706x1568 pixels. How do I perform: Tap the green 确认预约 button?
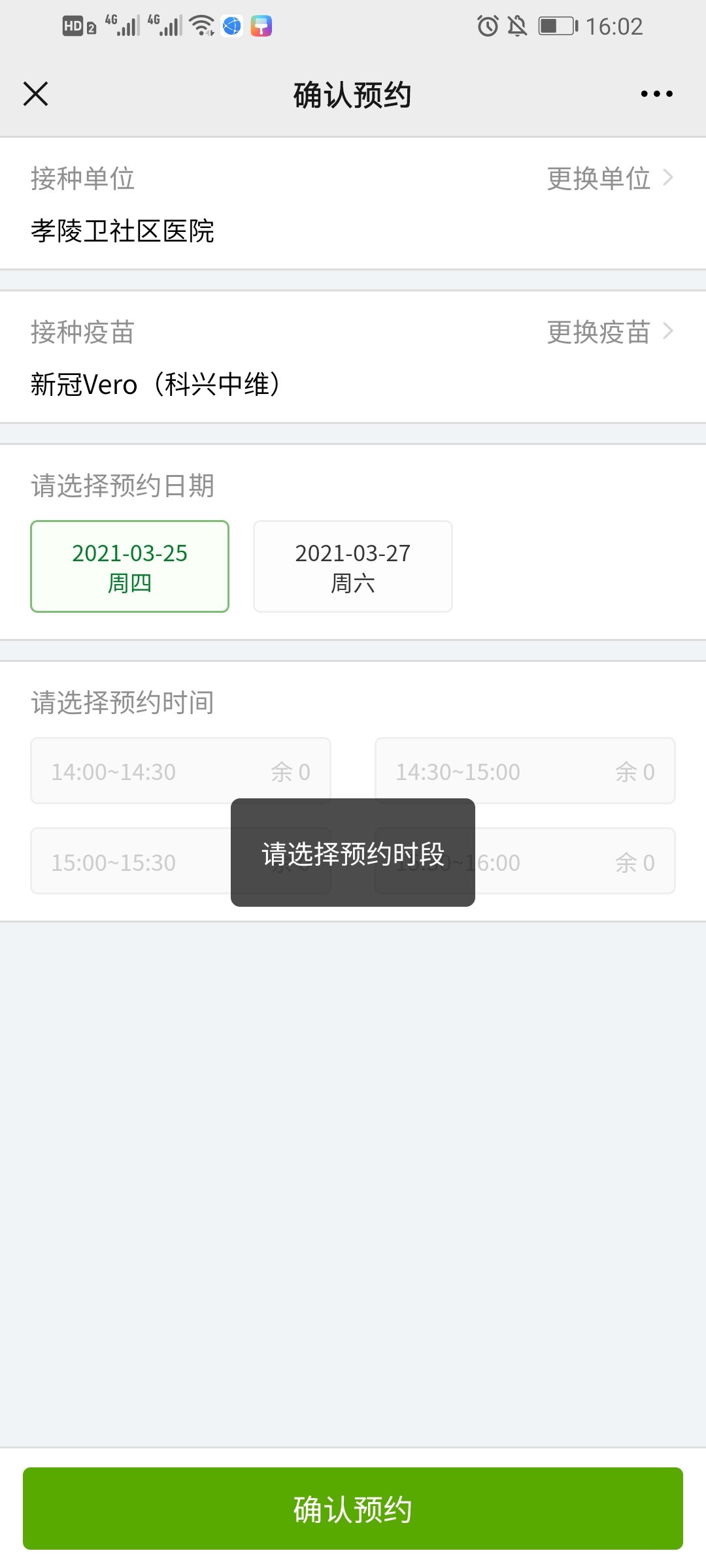[x=353, y=1509]
